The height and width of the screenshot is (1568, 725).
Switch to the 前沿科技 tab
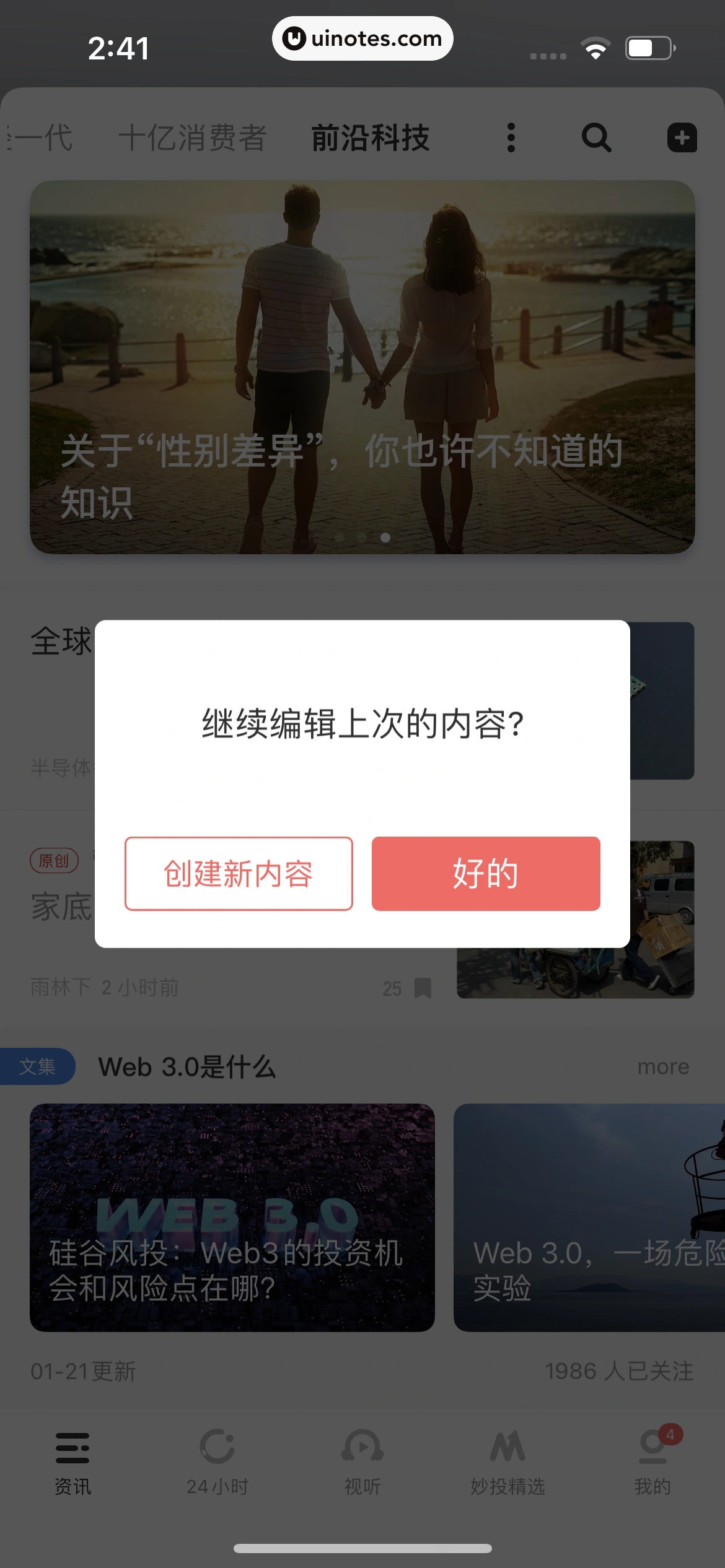click(x=371, y=137)
